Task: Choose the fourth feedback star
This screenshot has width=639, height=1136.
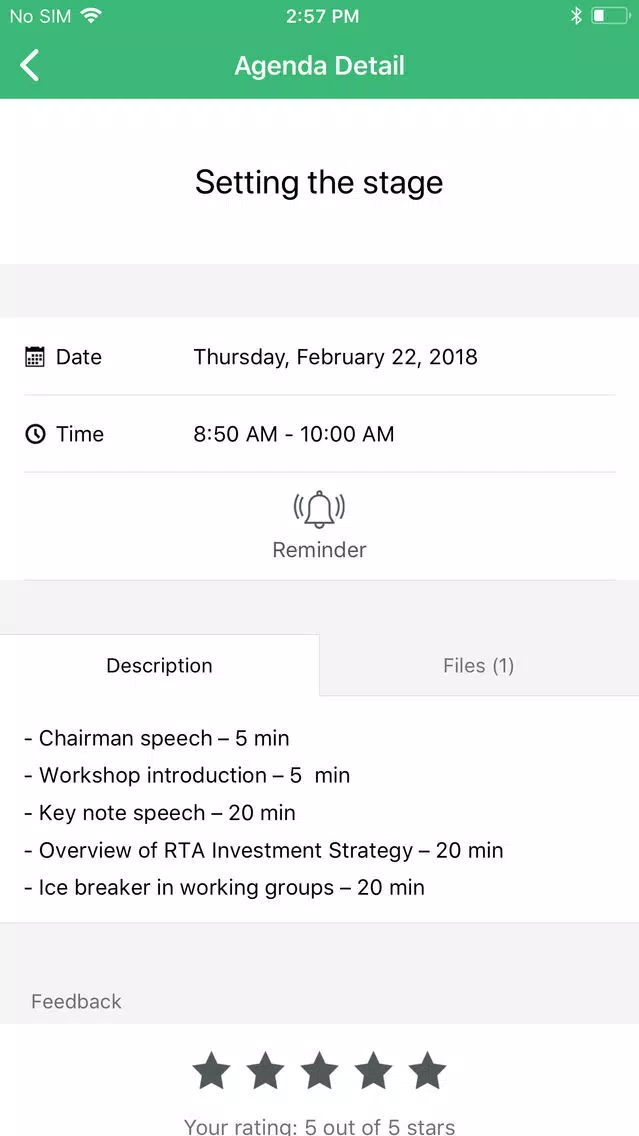Action: (x=373, y=1071)
